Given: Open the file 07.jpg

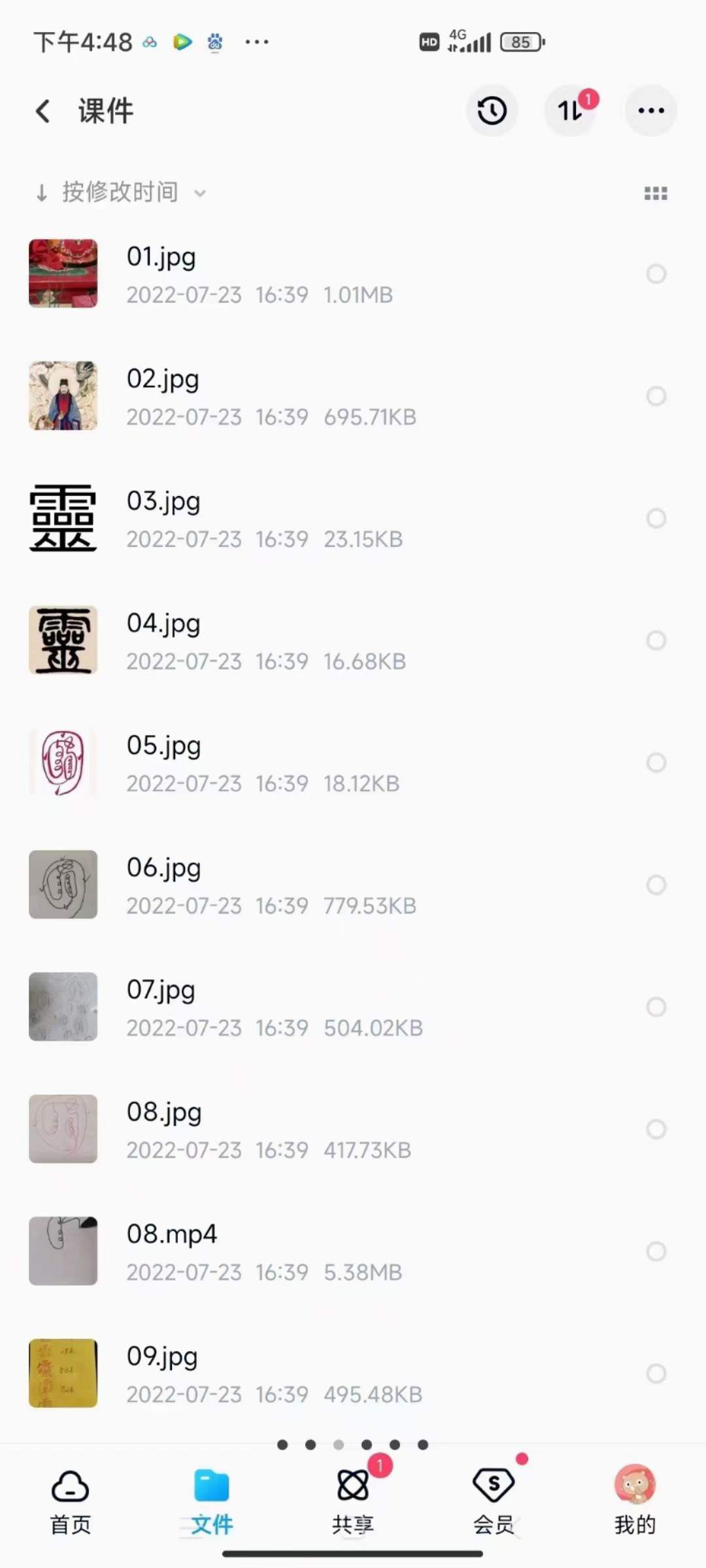Looking at the screenshot, I should 161,990.
